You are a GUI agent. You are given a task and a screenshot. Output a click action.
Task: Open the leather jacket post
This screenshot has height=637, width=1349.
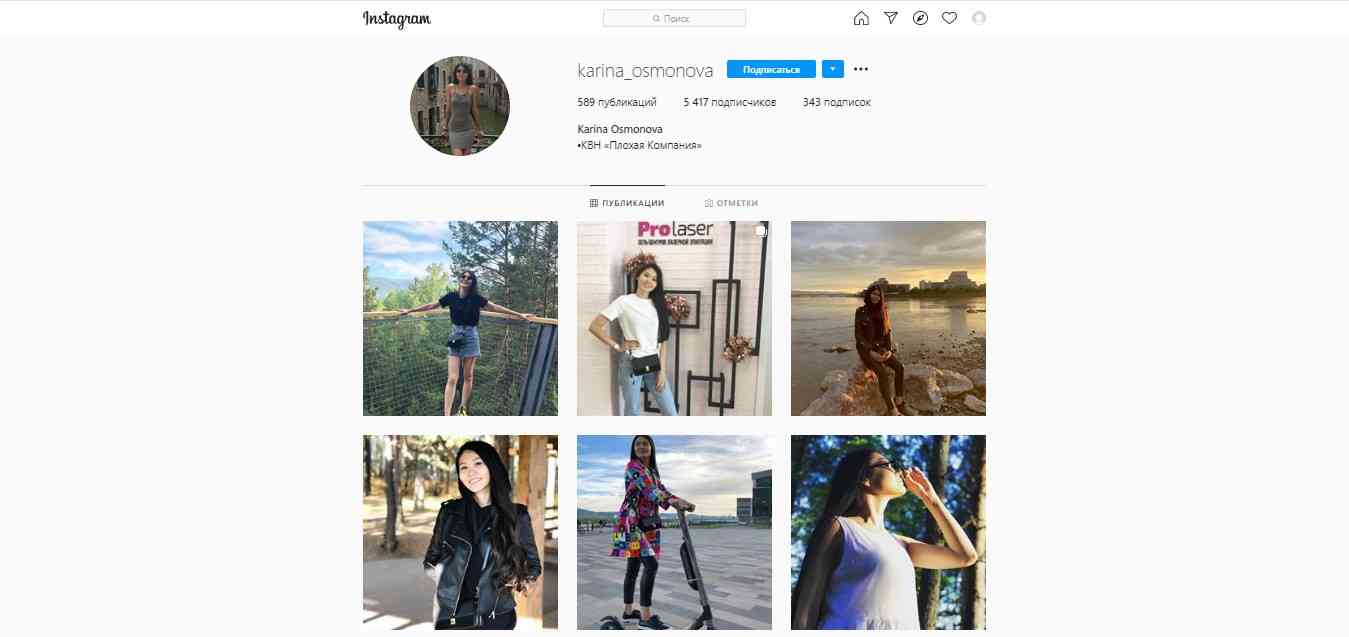point(460,532)
